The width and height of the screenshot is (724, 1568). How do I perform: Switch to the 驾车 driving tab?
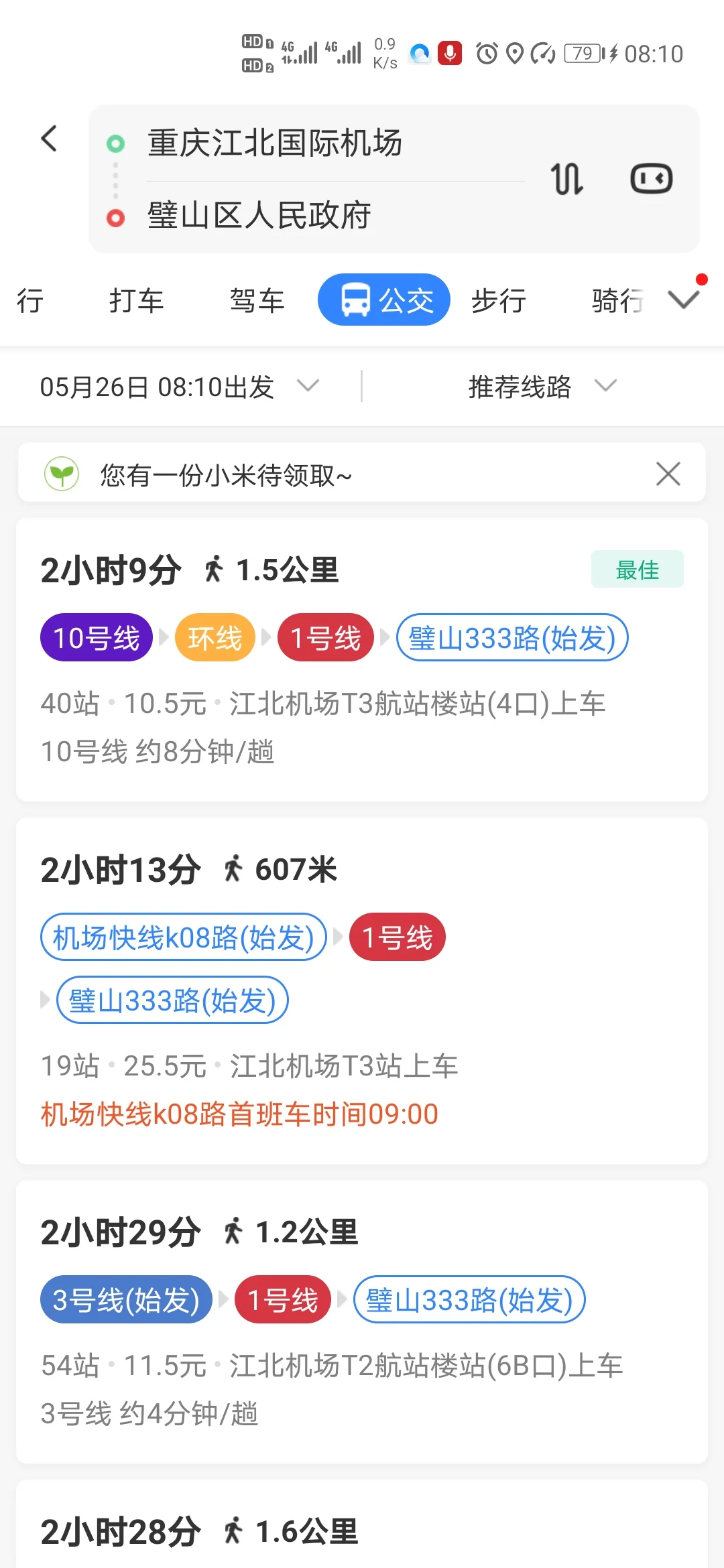(x=257, y=300)
